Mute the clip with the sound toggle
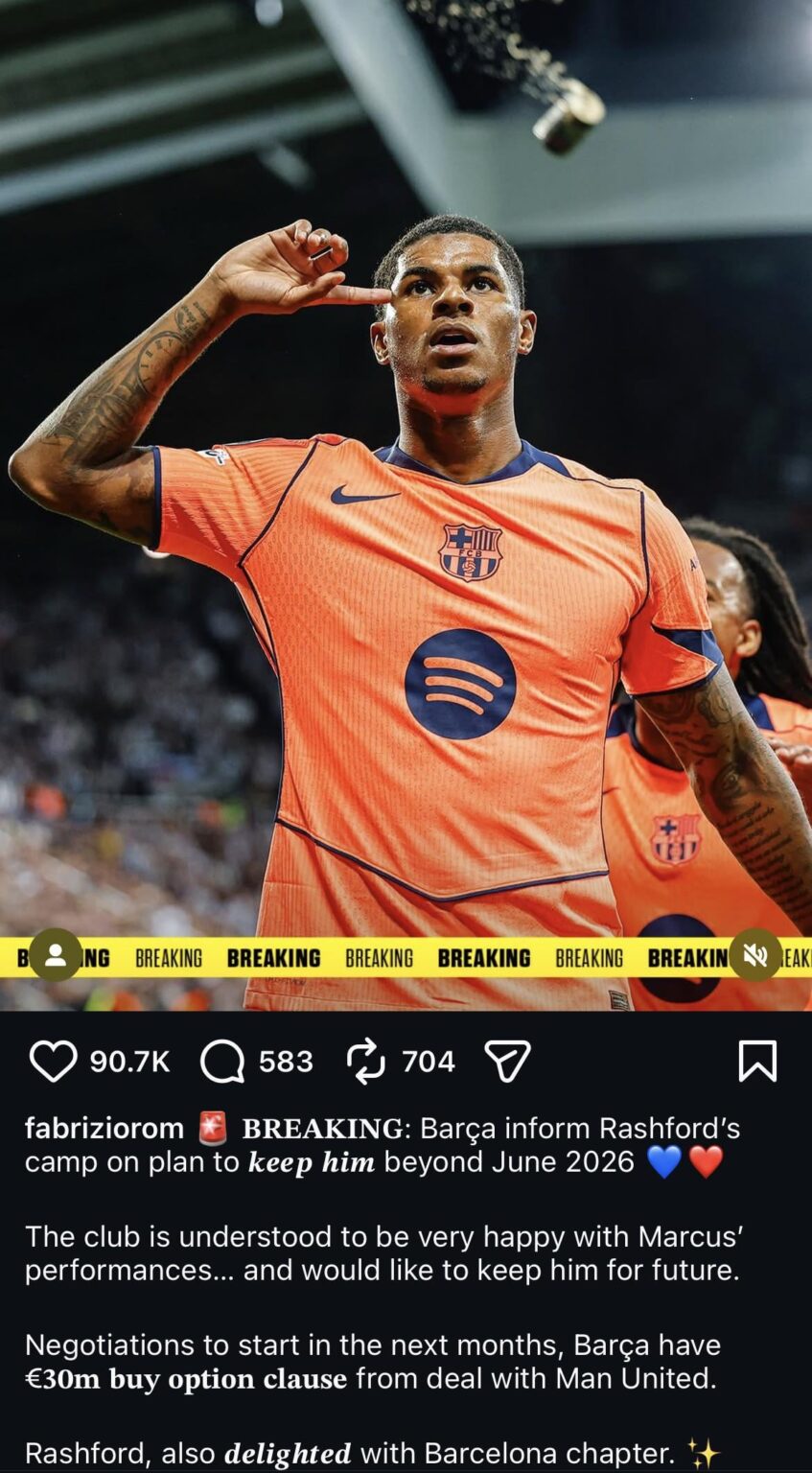812x1473 pixels. (x=756, y=955)
